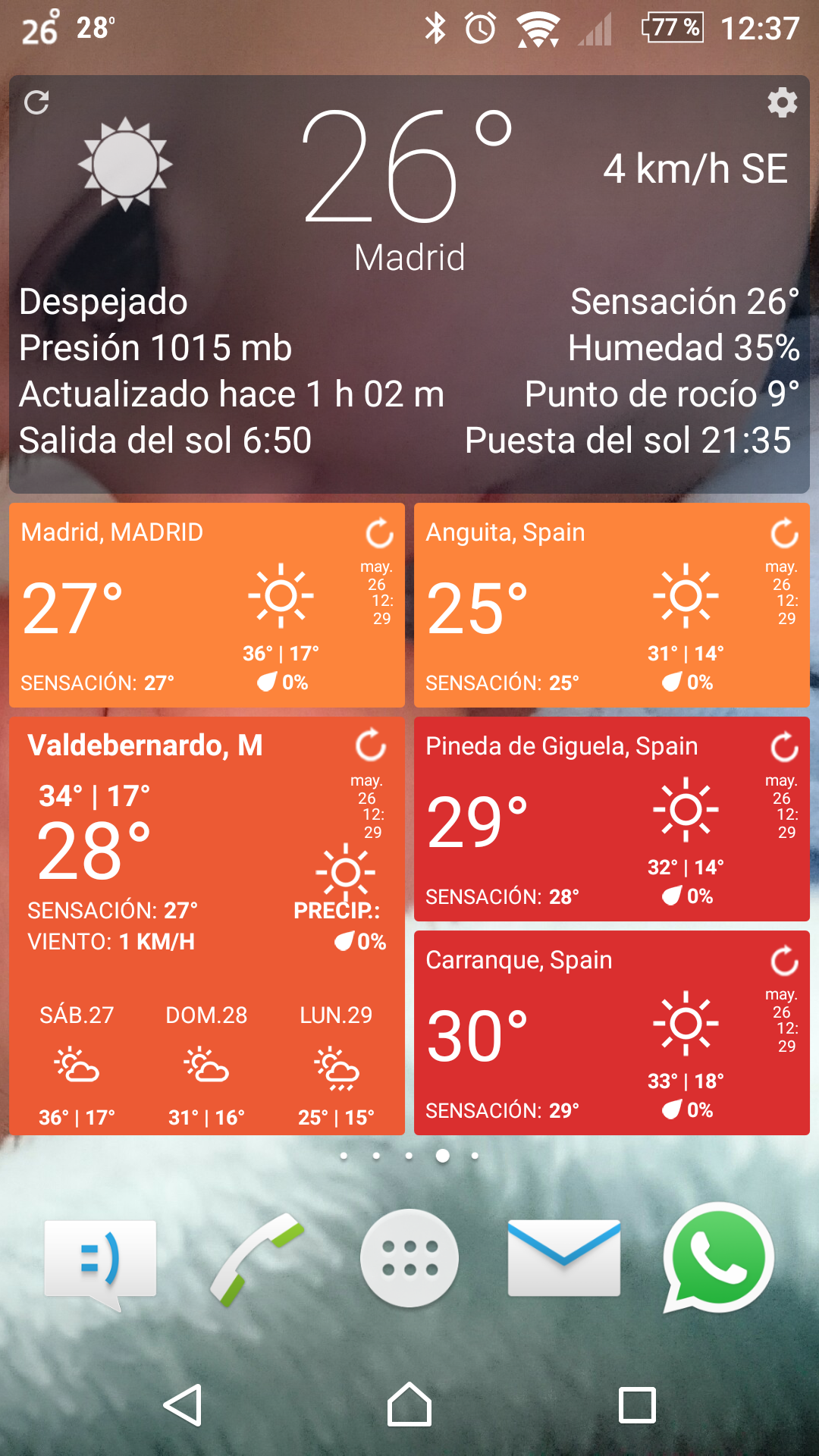Refresh the Valdebernardo widget

[371, 745]
